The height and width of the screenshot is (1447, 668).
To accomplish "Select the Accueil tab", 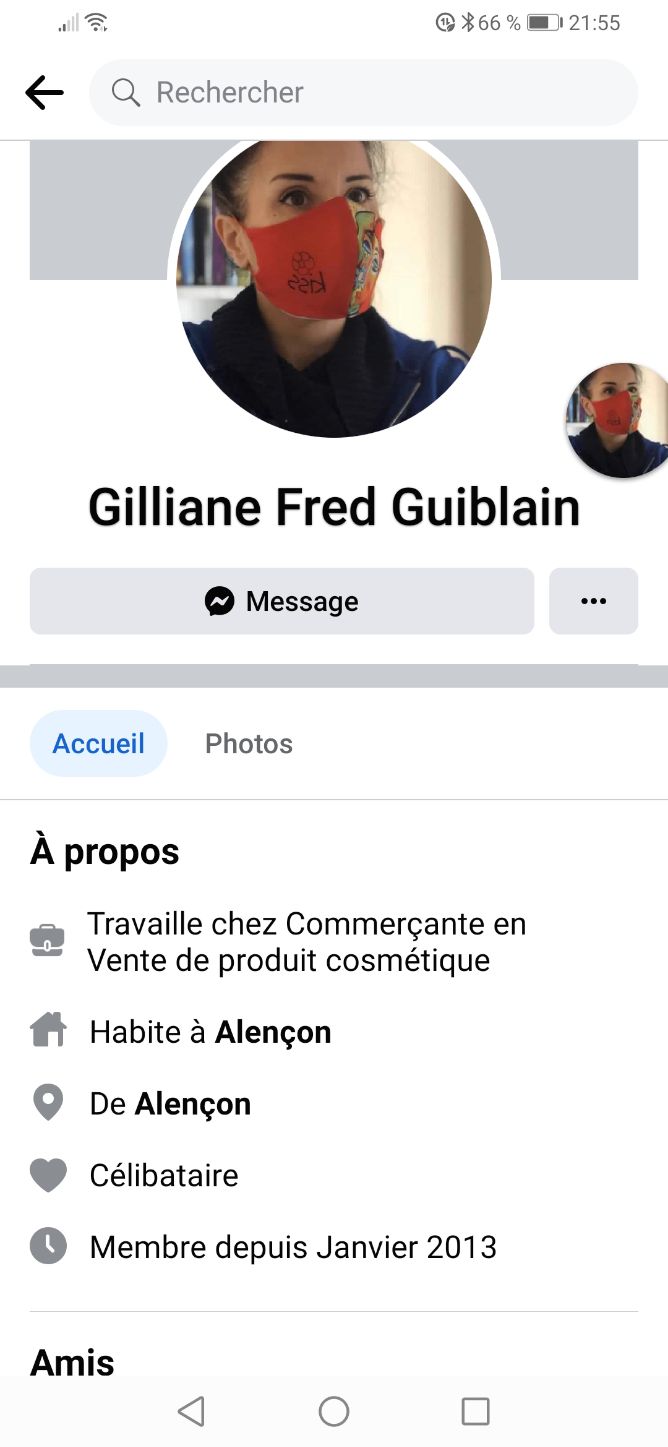I will click(x=98, y=744).
